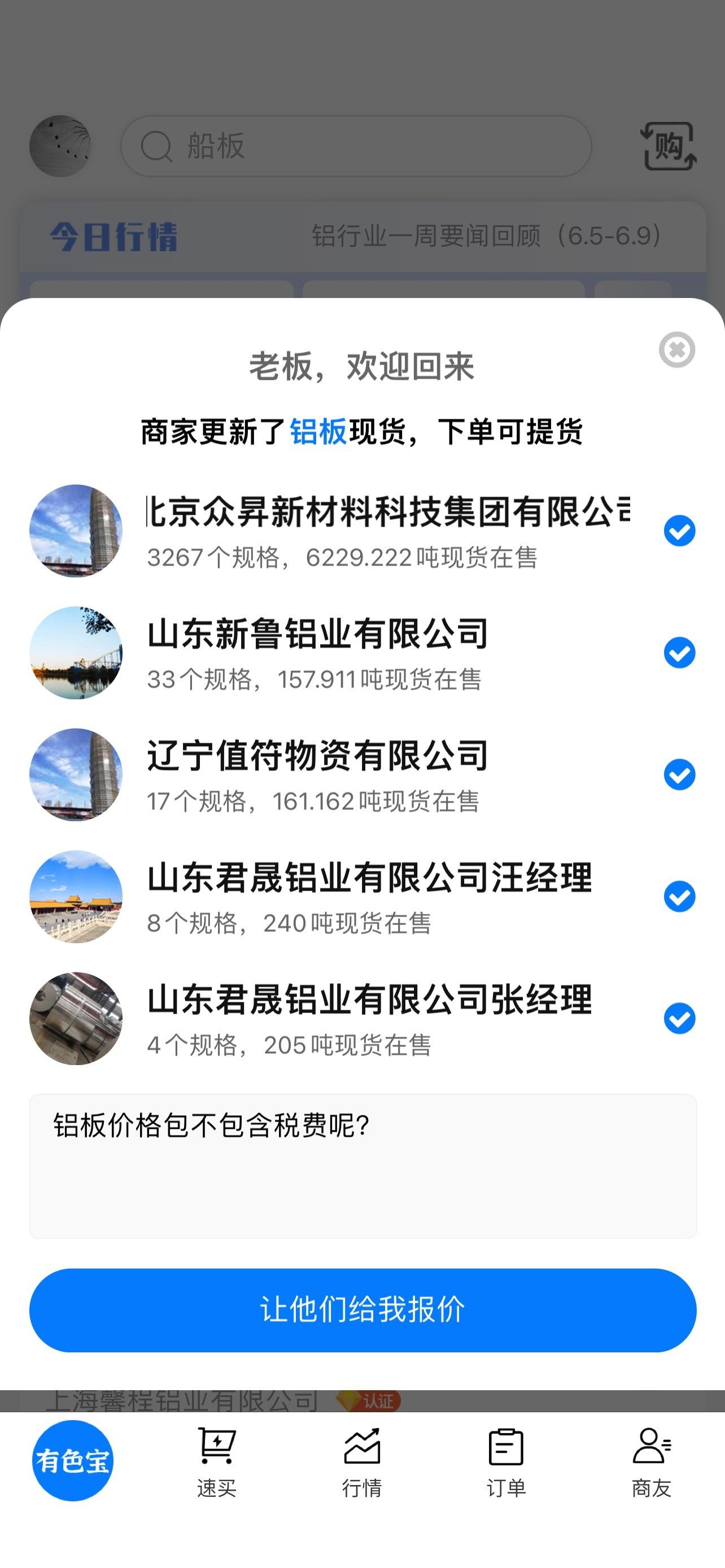Edit the 铝板价格 inquiry message field
725x1568 pixels.
click(363, 1166)
